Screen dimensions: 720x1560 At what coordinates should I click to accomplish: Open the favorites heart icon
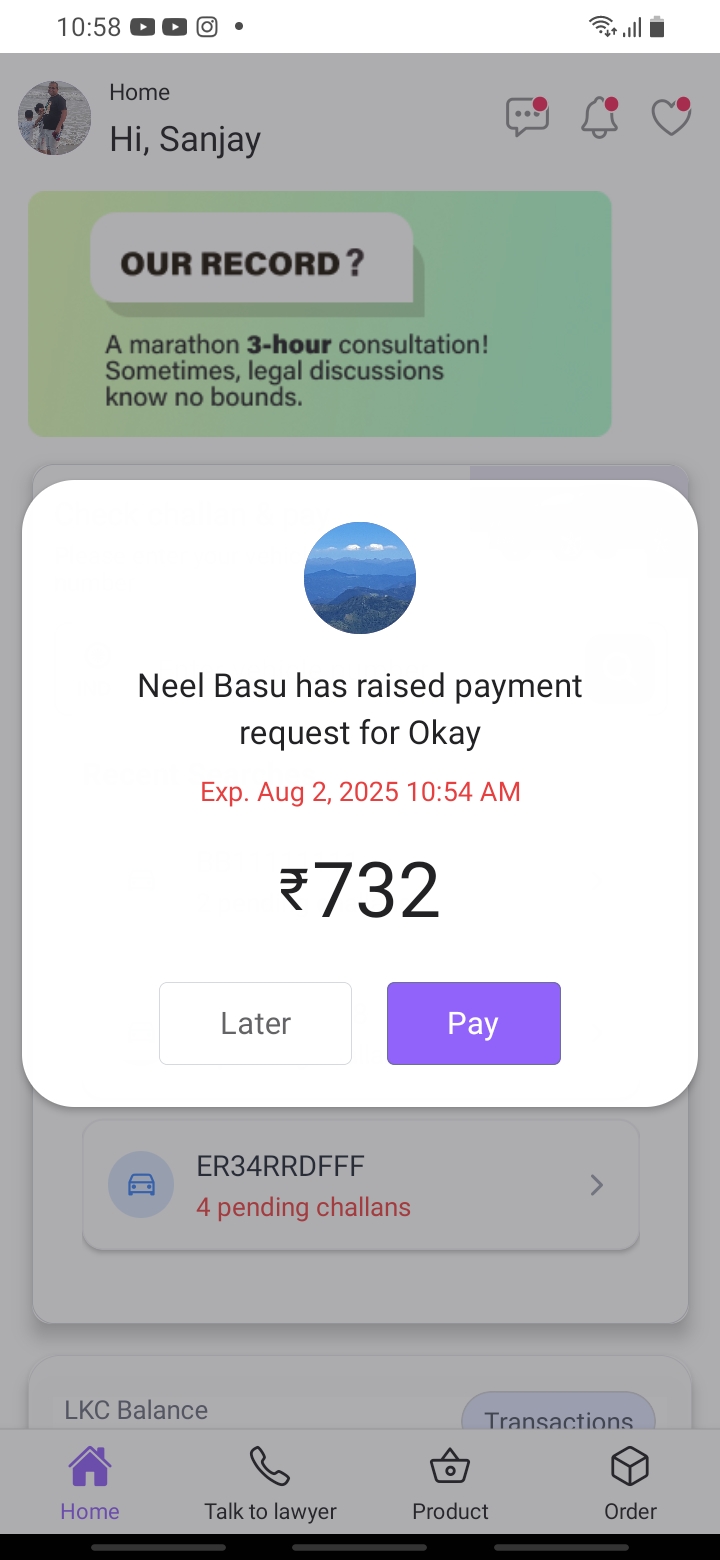click(x=671, y=118)
